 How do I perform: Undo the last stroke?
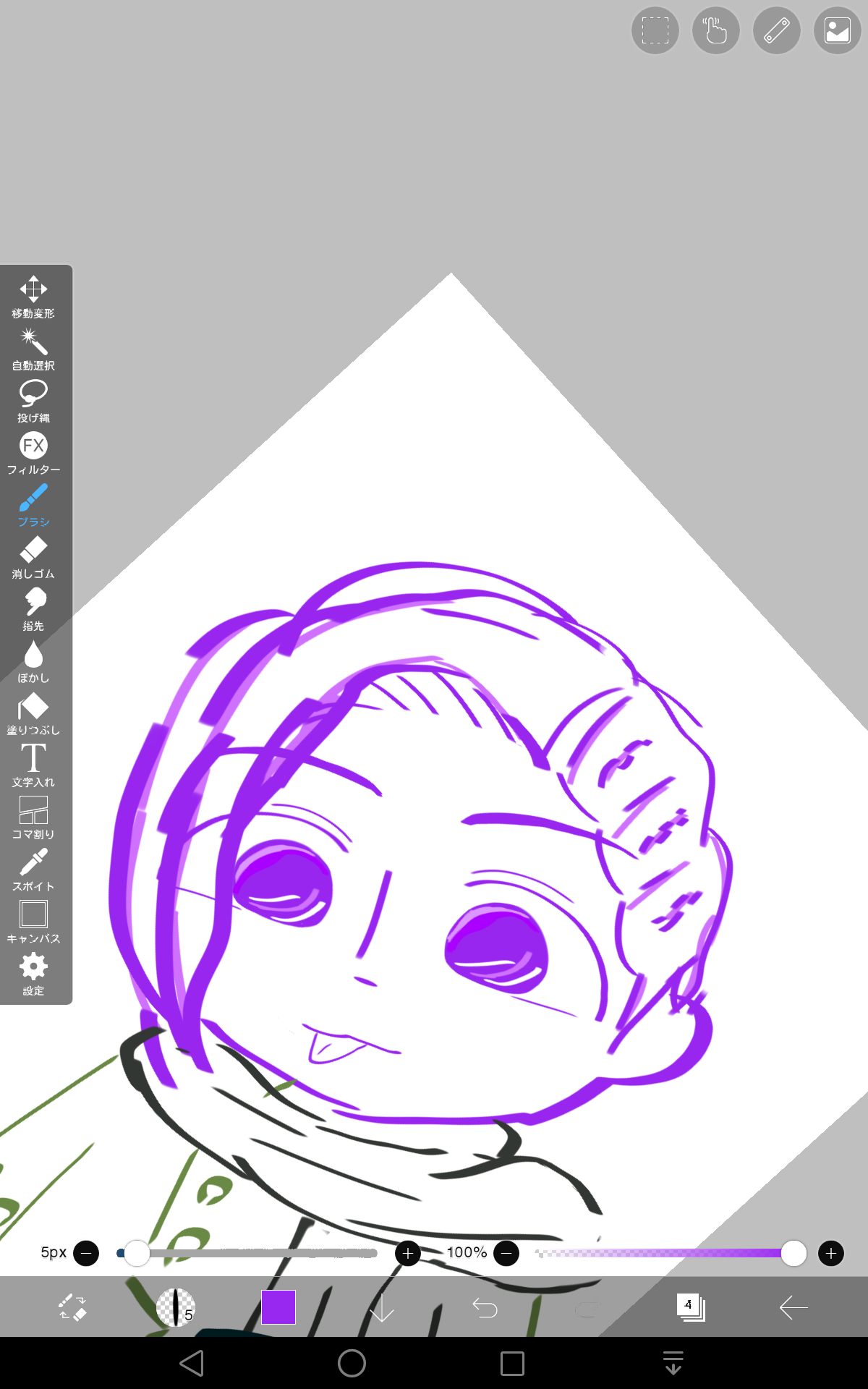485,1307
